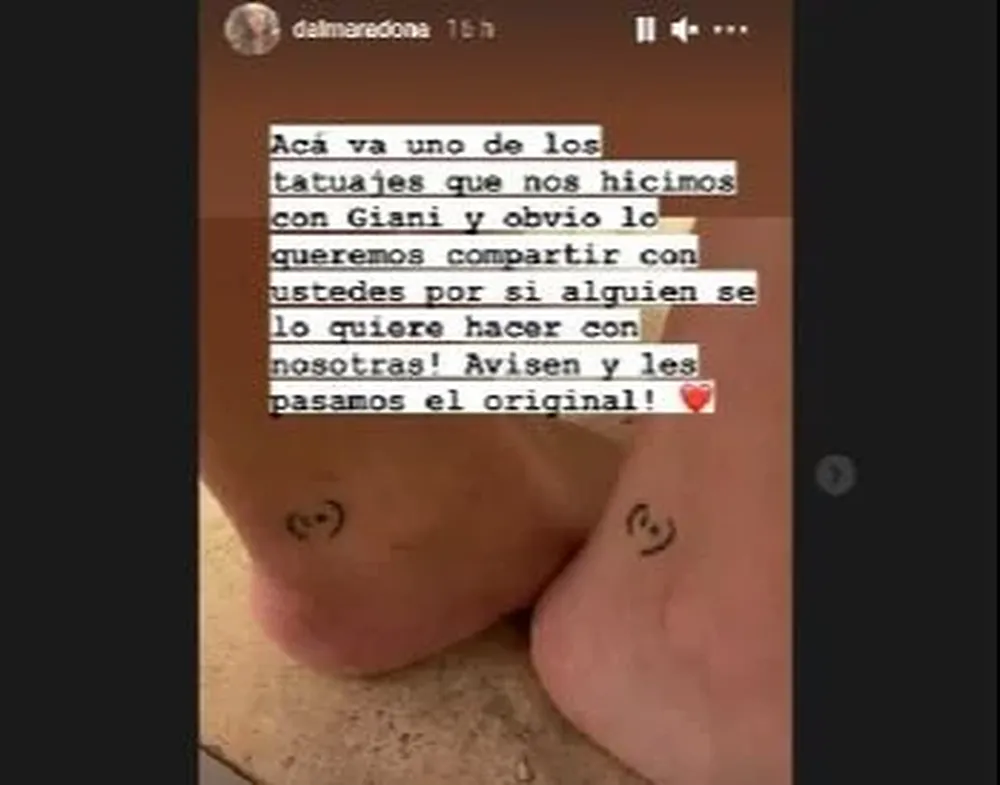Go to the next story arrow
The width and height of the screenshot is (1000, 785).
(834, 474)
